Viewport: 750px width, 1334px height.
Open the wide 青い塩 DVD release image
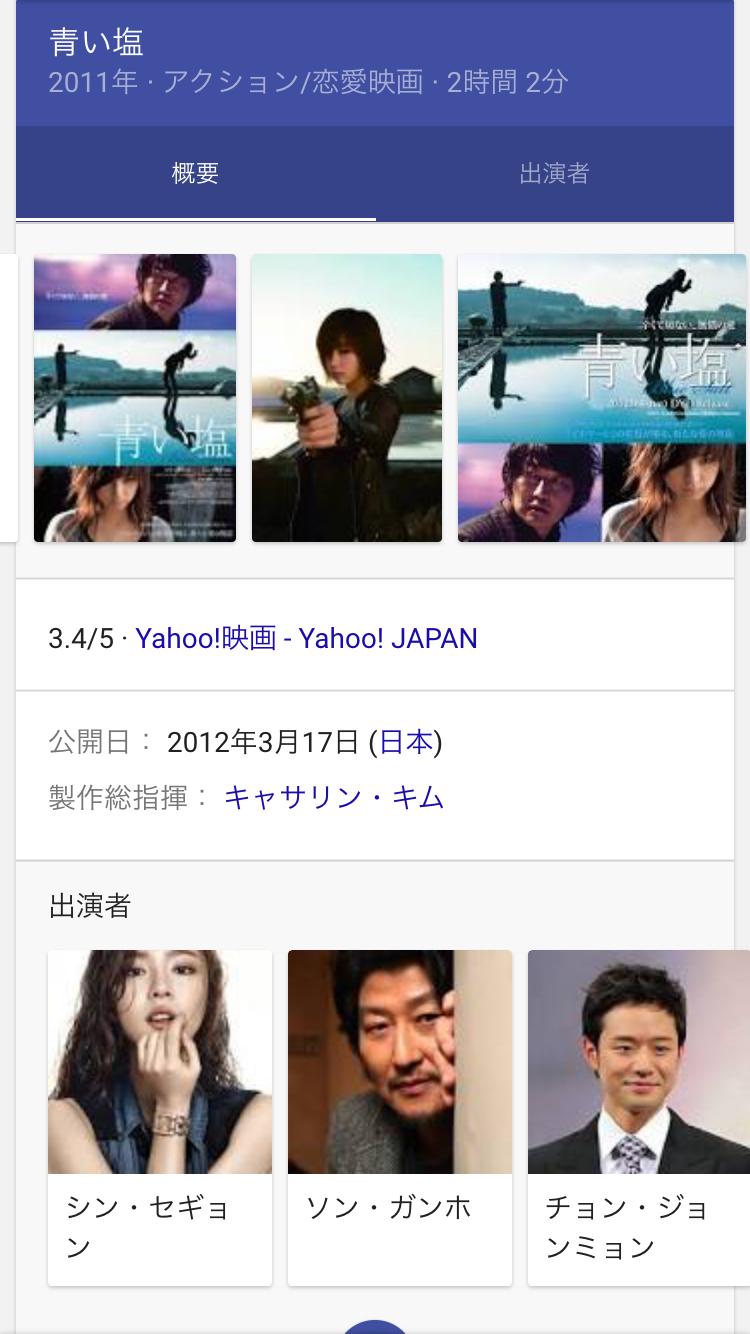pyautogui.click(x=601, y=398)
